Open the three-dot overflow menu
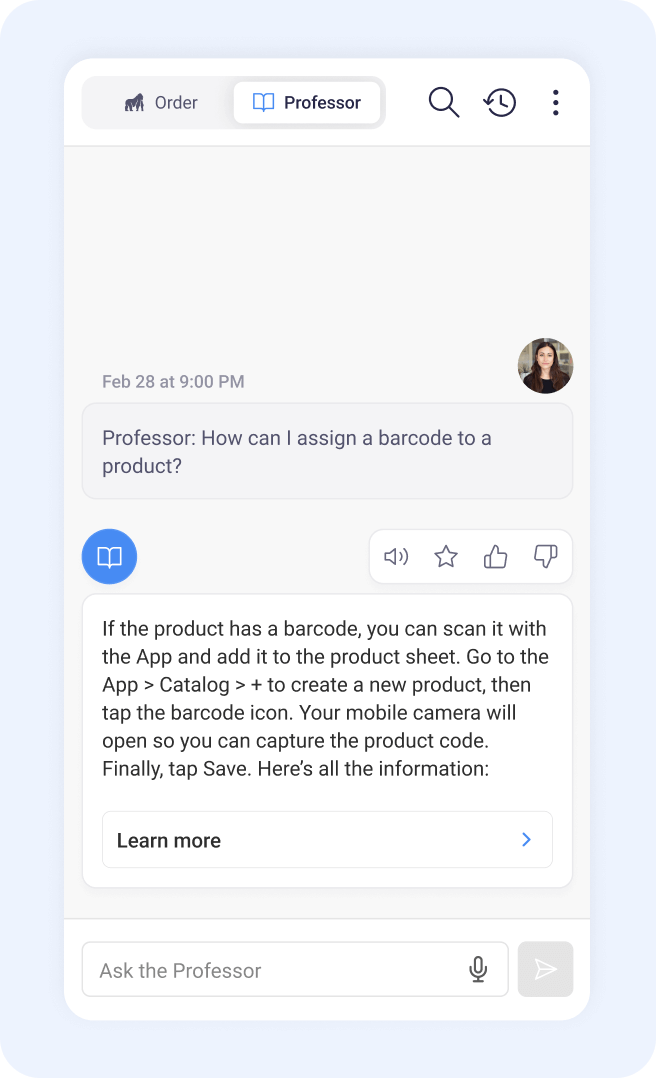 tap(556, 102)
